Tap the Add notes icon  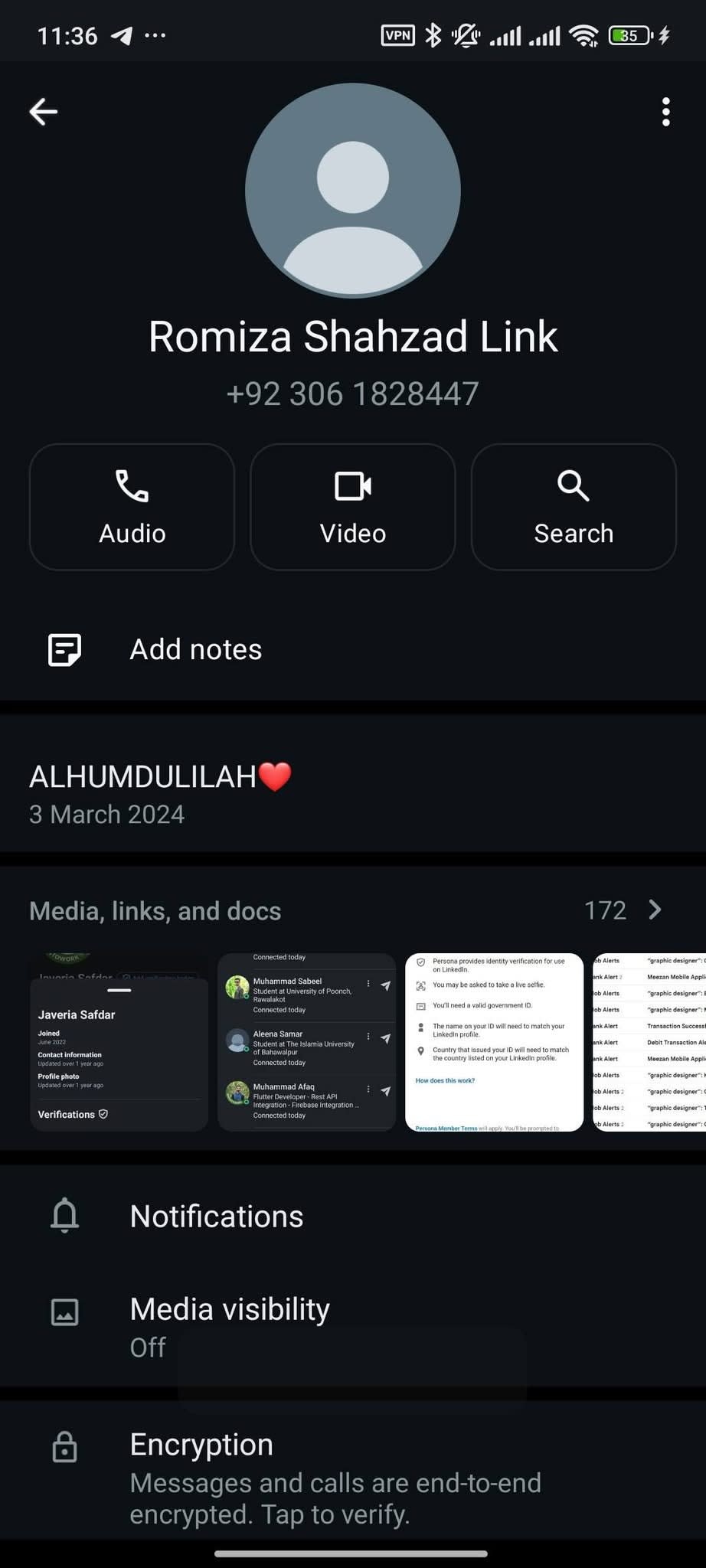(64, 649)
